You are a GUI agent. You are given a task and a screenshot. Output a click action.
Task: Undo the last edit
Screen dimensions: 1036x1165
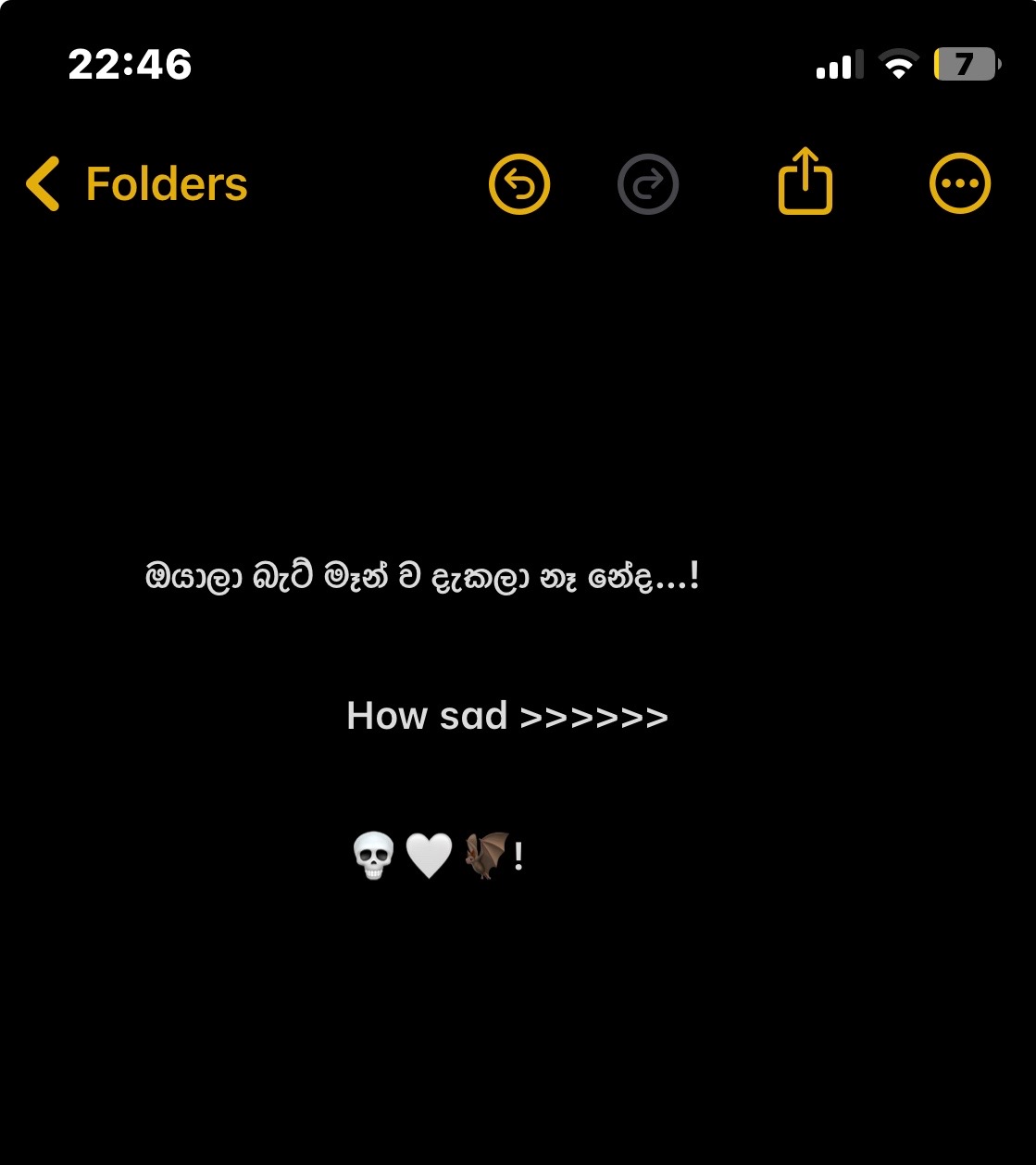[x=519, y=184]
